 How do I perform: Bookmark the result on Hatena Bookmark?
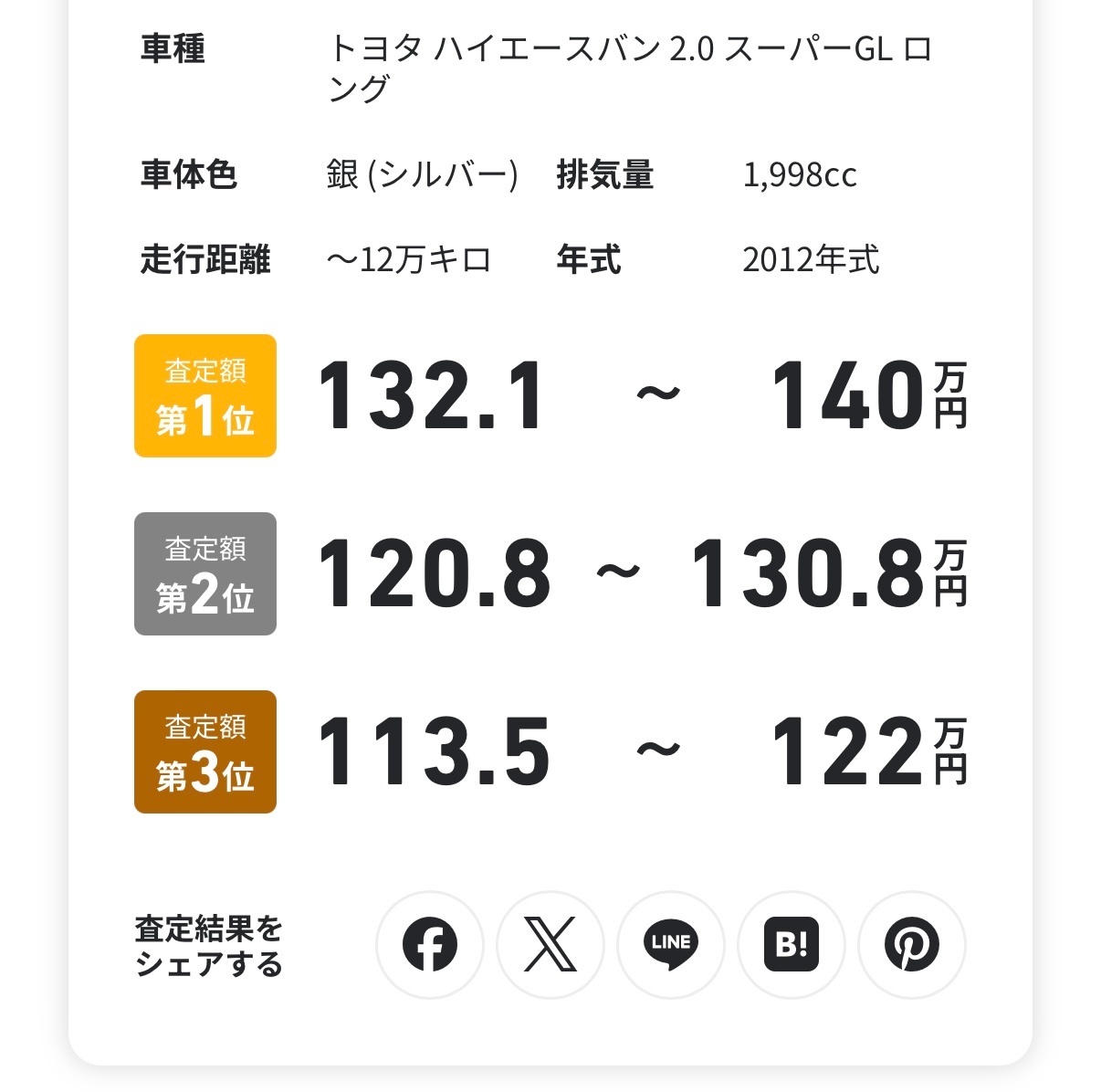(x=792, y=945)
